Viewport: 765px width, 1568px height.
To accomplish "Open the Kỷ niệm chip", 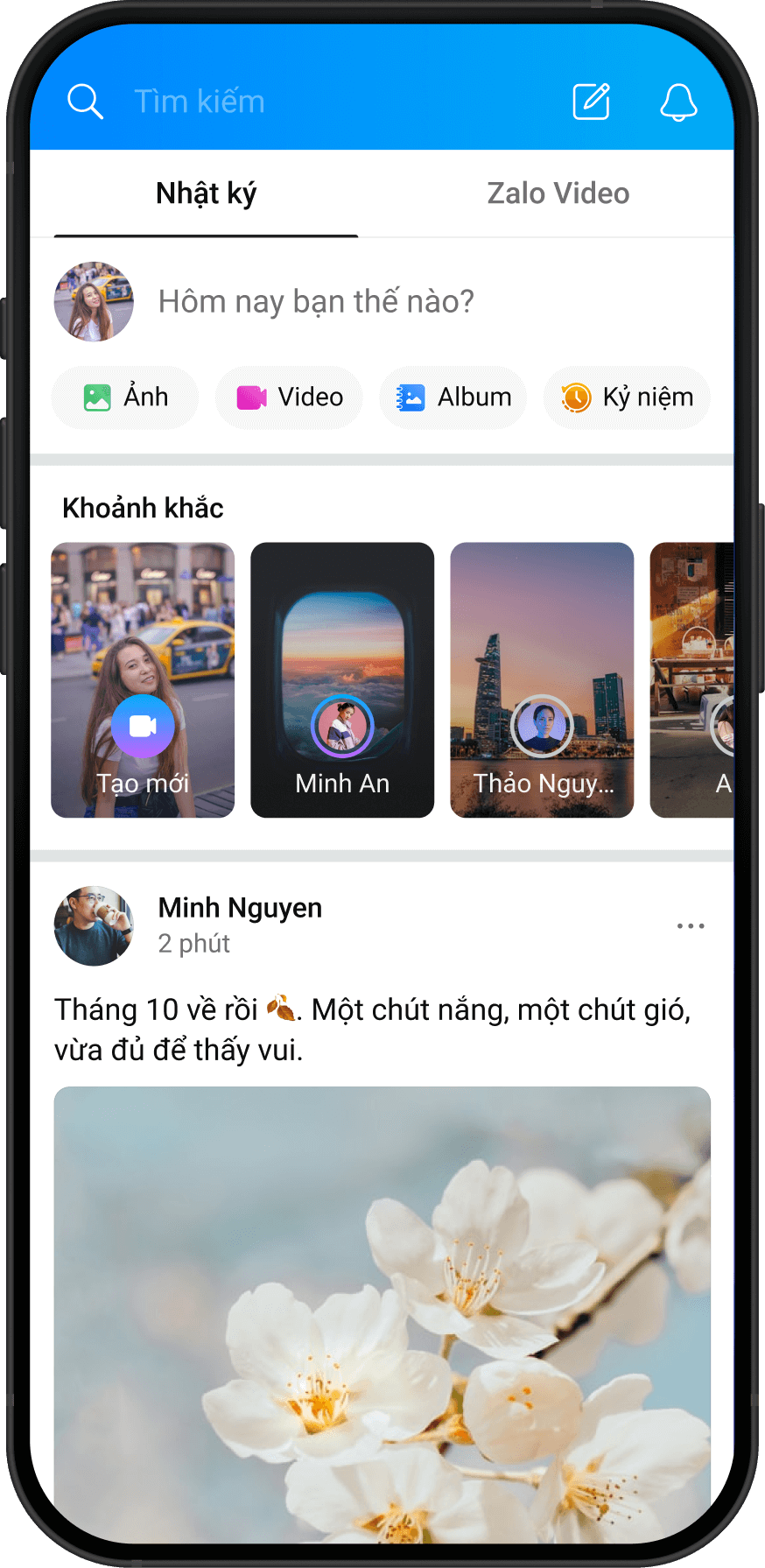I will [x=627, y=397].
